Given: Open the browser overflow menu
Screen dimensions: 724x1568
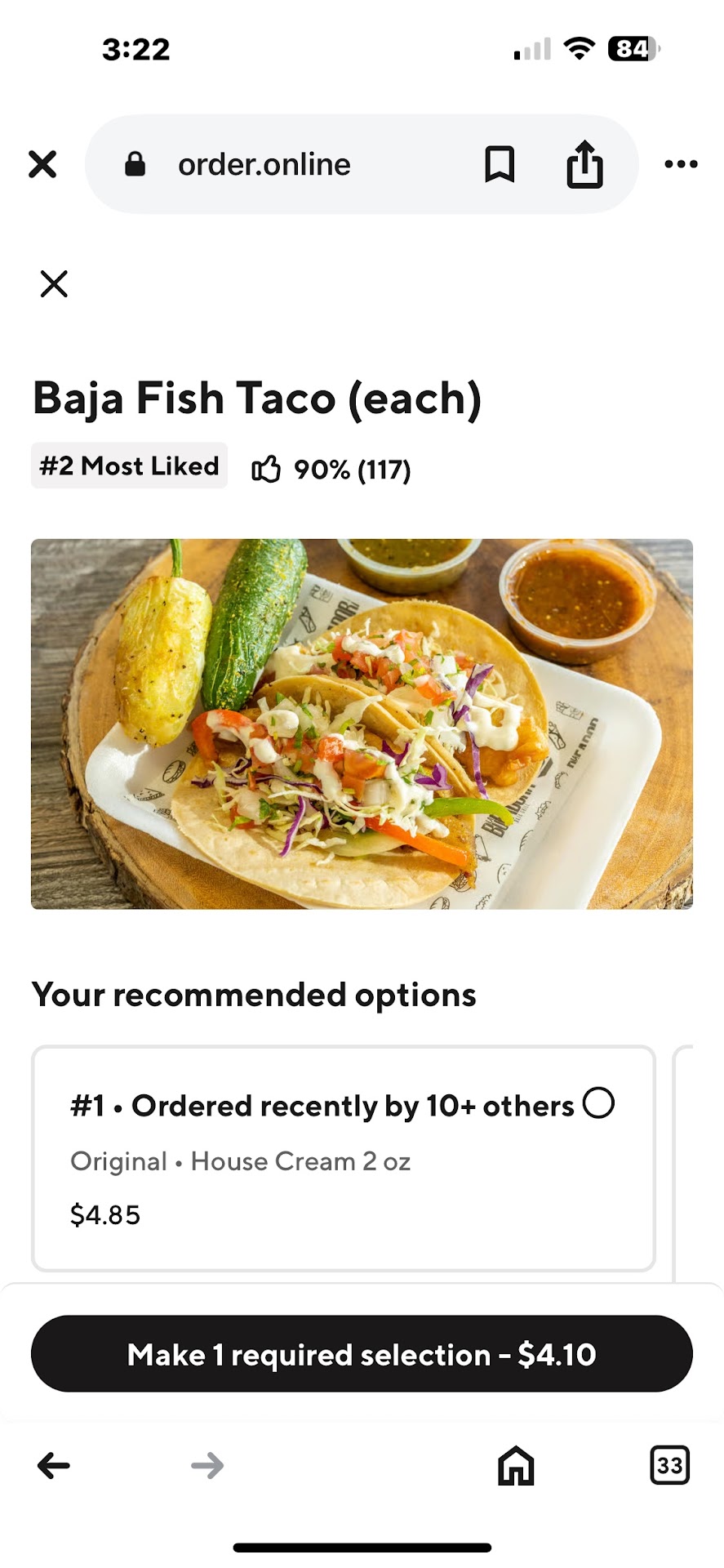Looking at the screenshot, I should pos(681,164).
